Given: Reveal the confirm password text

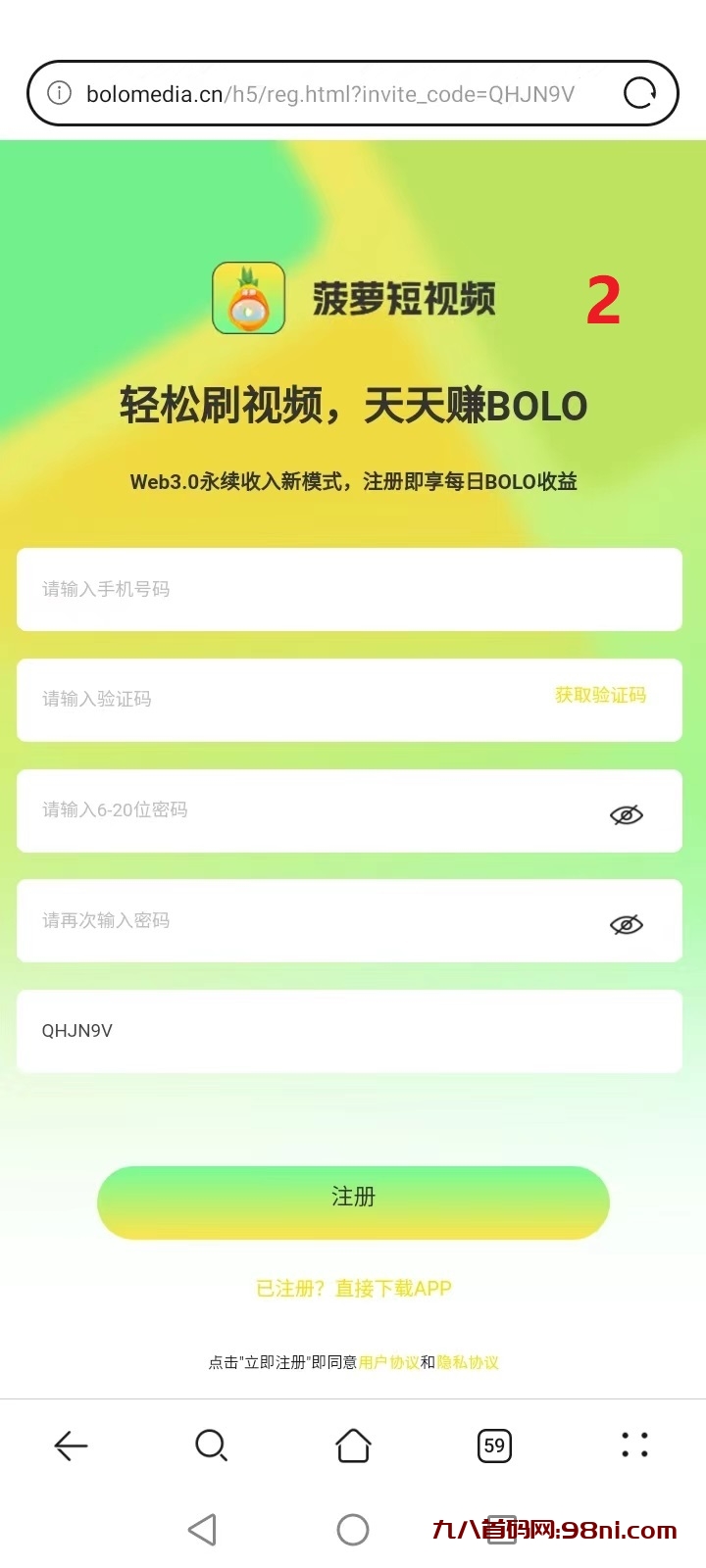Looking at the screenshot, I should point(626,924).
